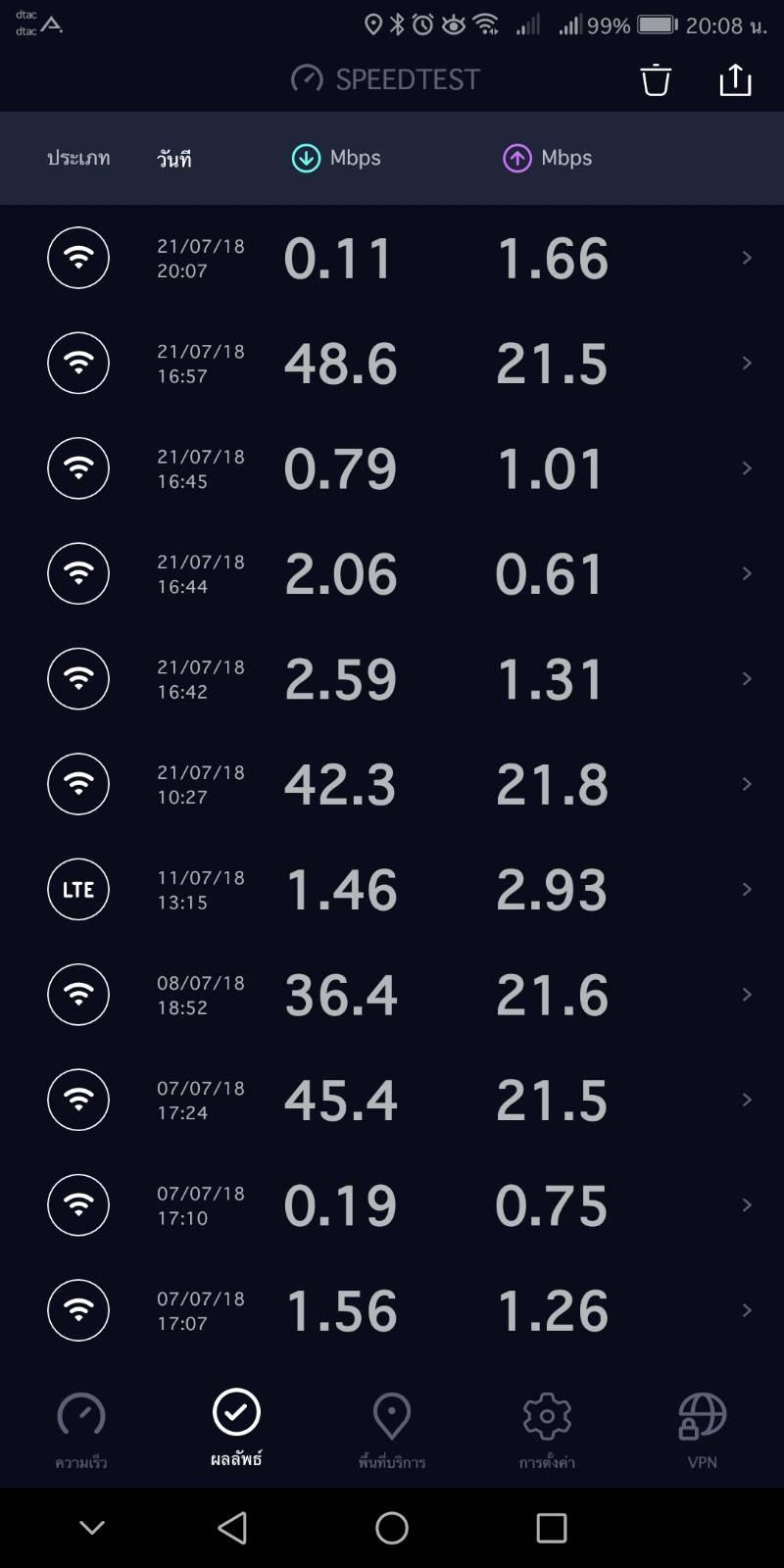Open the 07/07/18 17:24 test result
This screenshot has height=1568, width=784.
[392, 1100]
